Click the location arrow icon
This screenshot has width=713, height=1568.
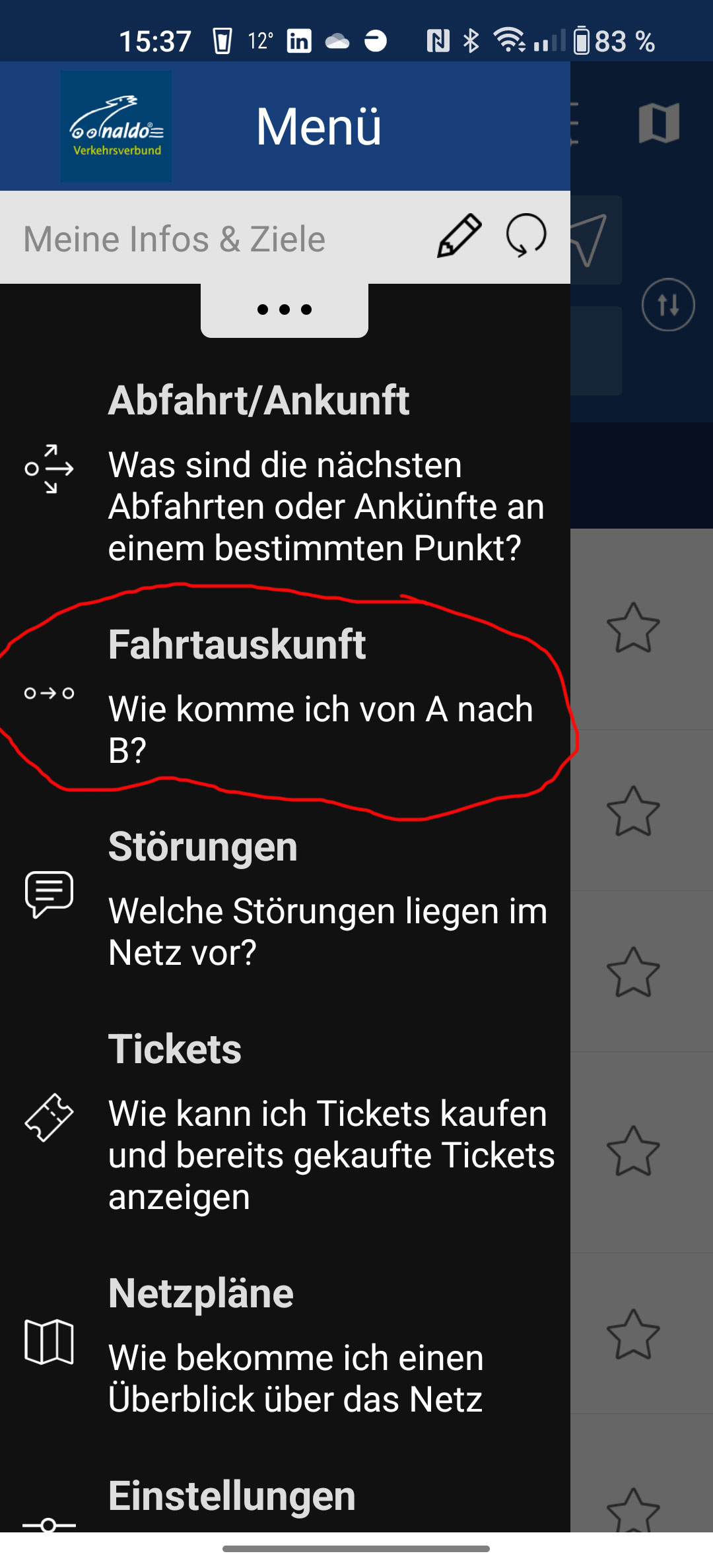pyautogui.click(x=590, y=239)
